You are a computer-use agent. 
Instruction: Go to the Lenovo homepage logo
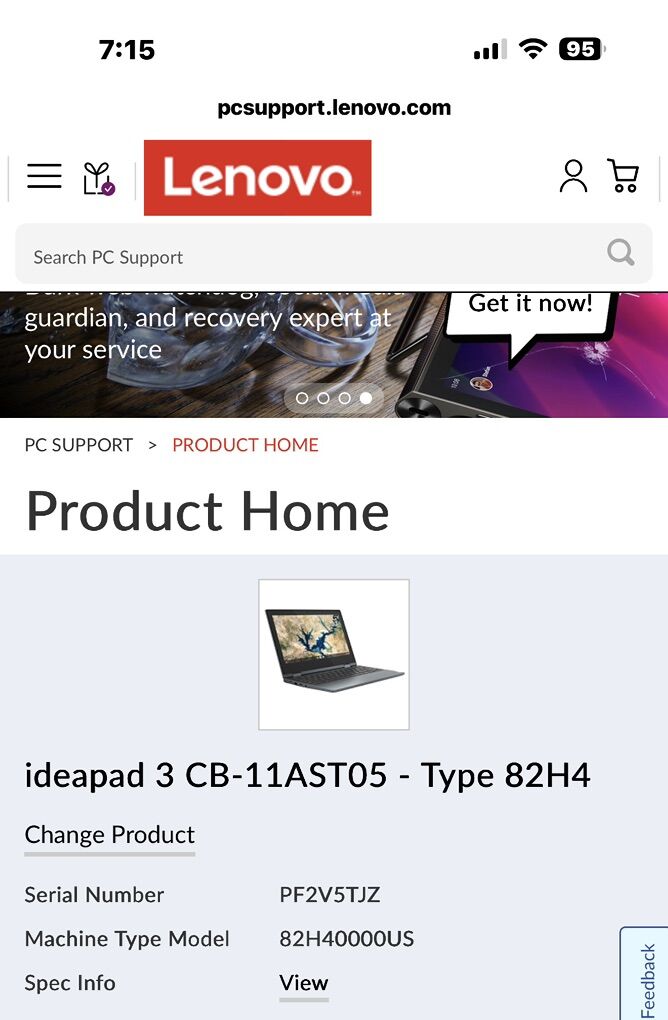click(257, 178)
